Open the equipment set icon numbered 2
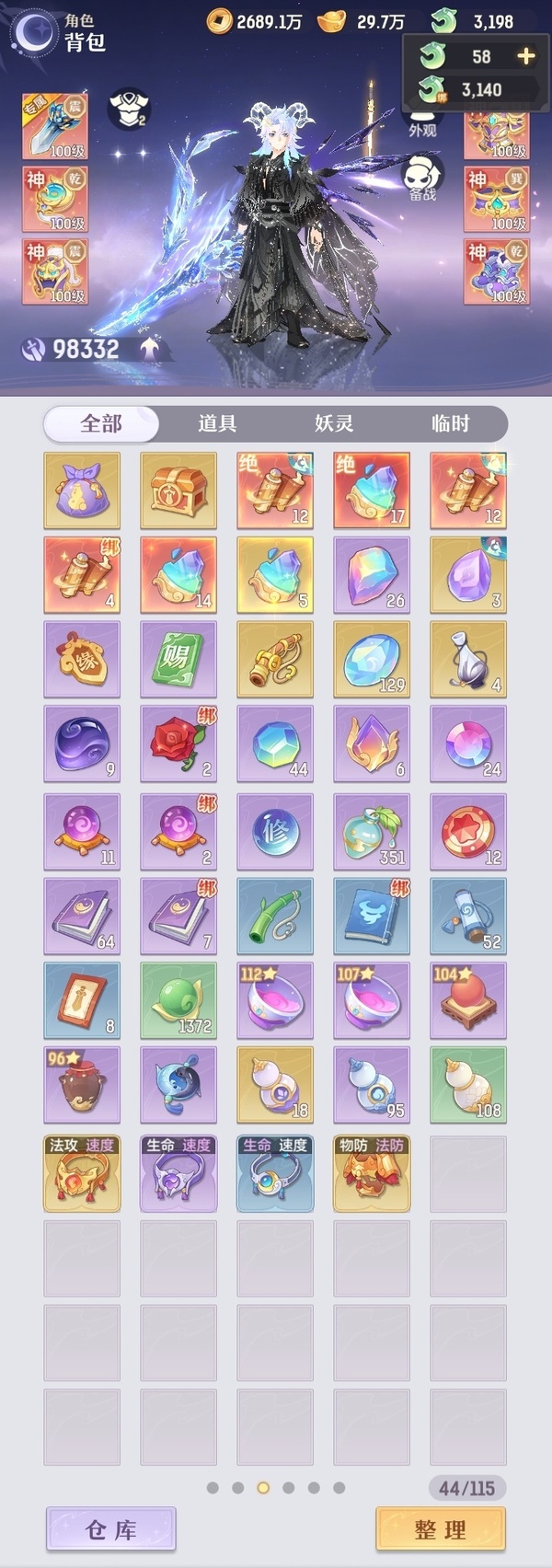Image resolution: width=552 pixels, height=1568 pixels. click(x=129, y=110)
